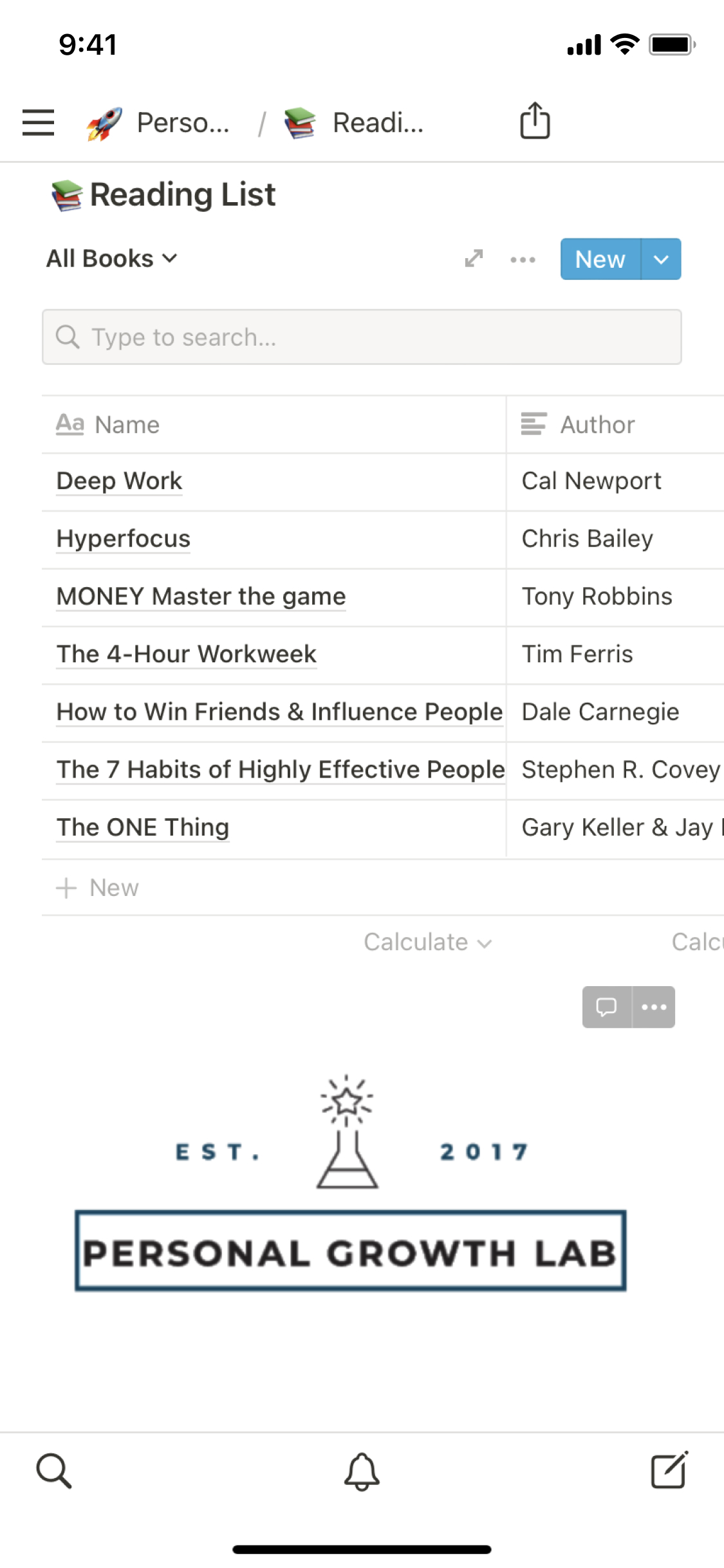
Task: Expand Calculate under the Name column
Action: pyautogui.click(x=427, y=942)
